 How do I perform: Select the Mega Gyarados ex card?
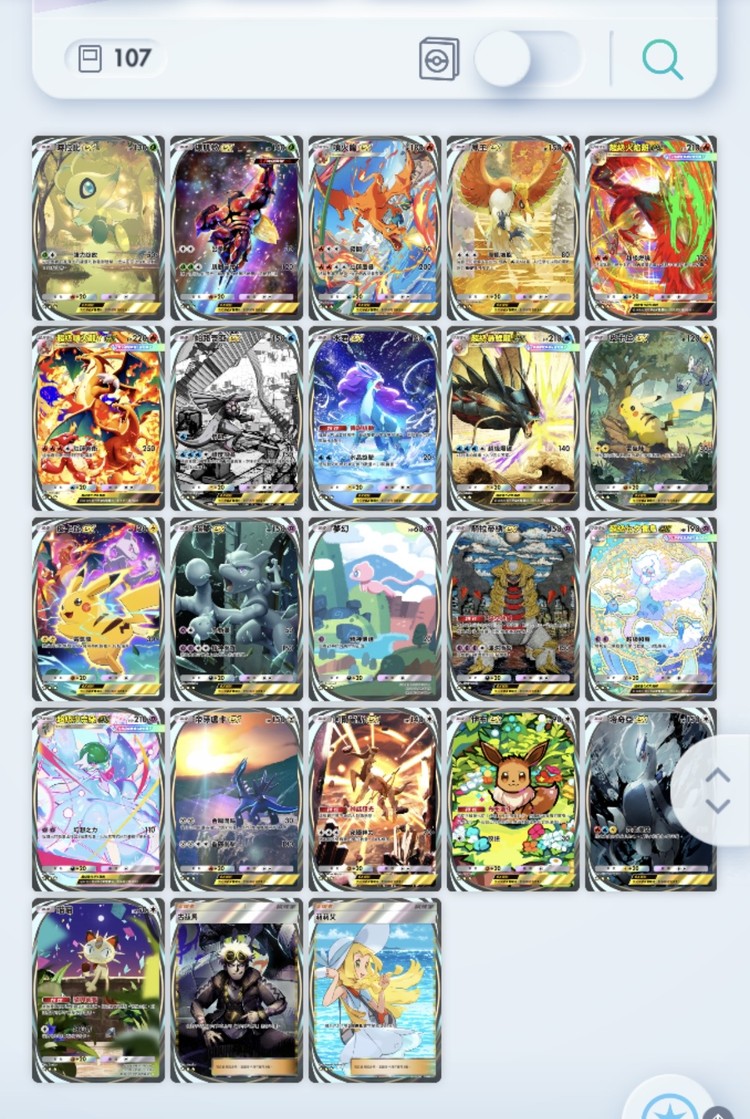click(x=512, y=418)
